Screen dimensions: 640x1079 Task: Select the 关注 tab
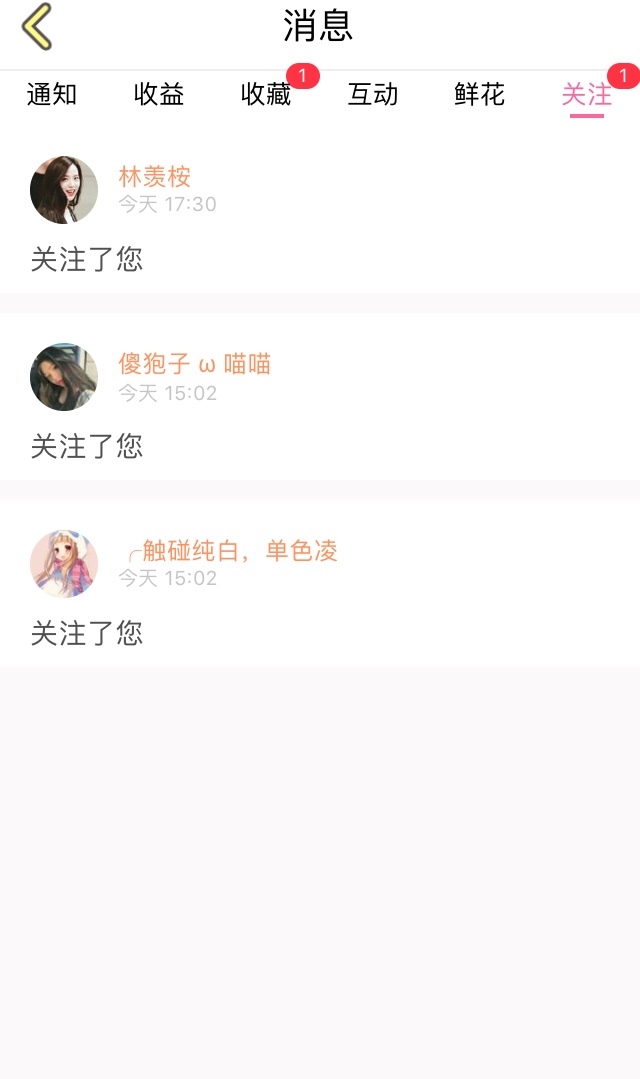pos(587,95)
